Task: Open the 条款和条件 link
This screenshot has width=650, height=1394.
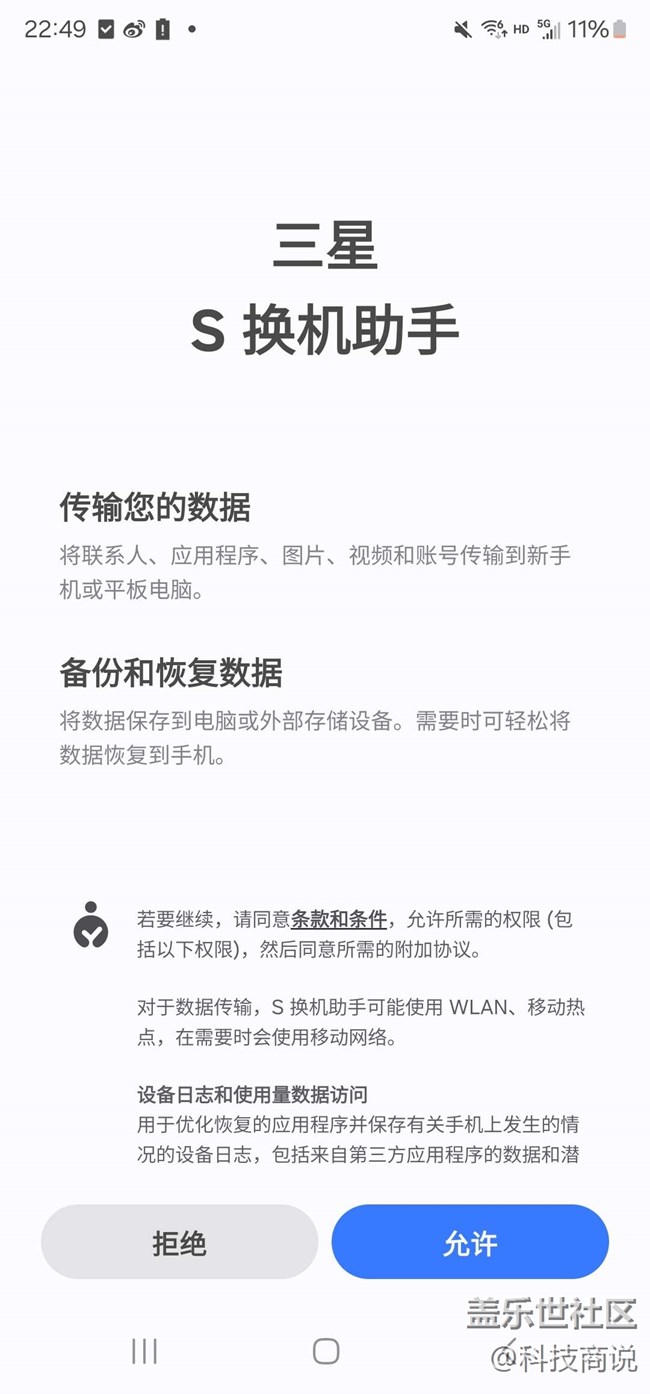Action: pos(339,919)
